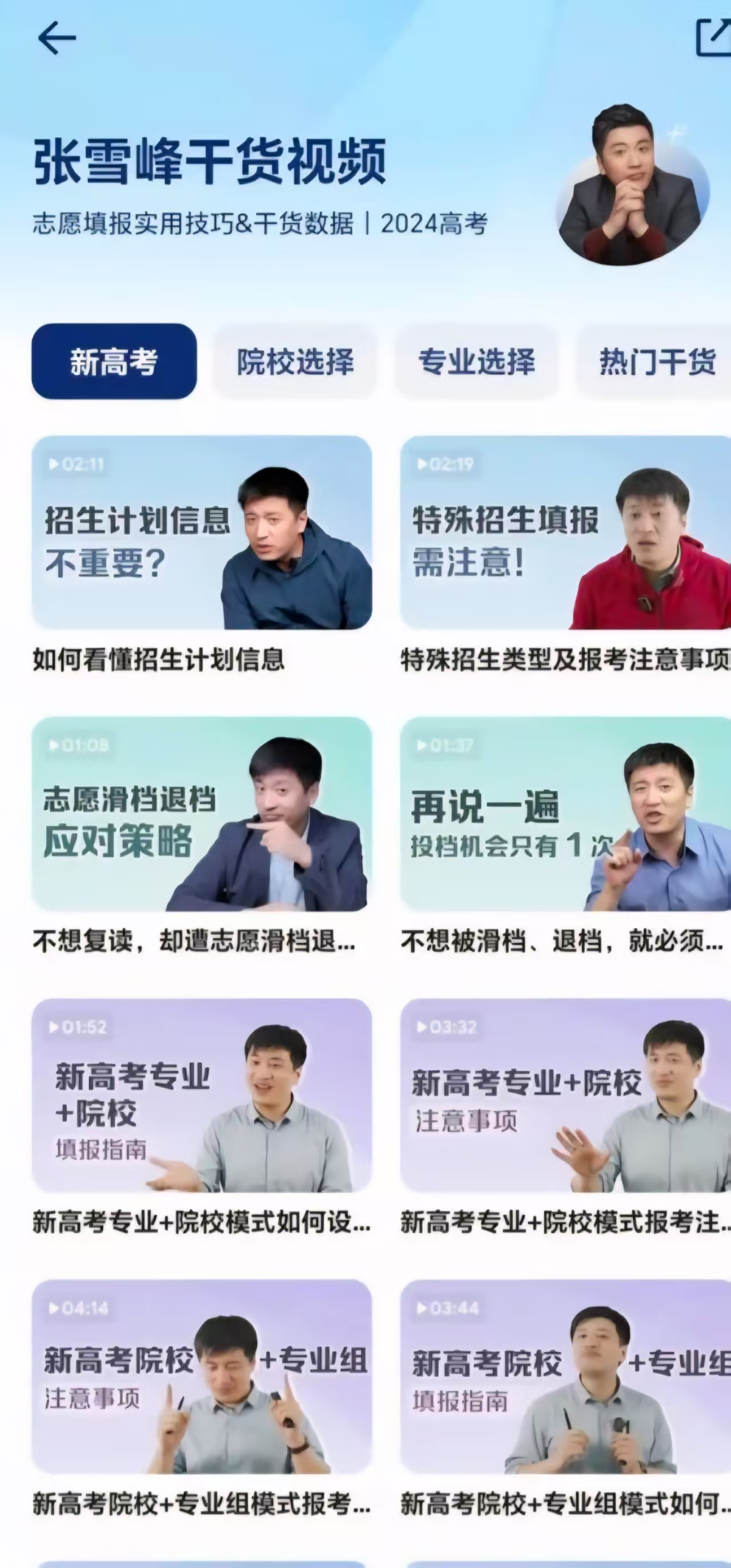Switch to the 院校选择 tab
The height and width of the screenshot is (1568, 731).
point(295,362)
